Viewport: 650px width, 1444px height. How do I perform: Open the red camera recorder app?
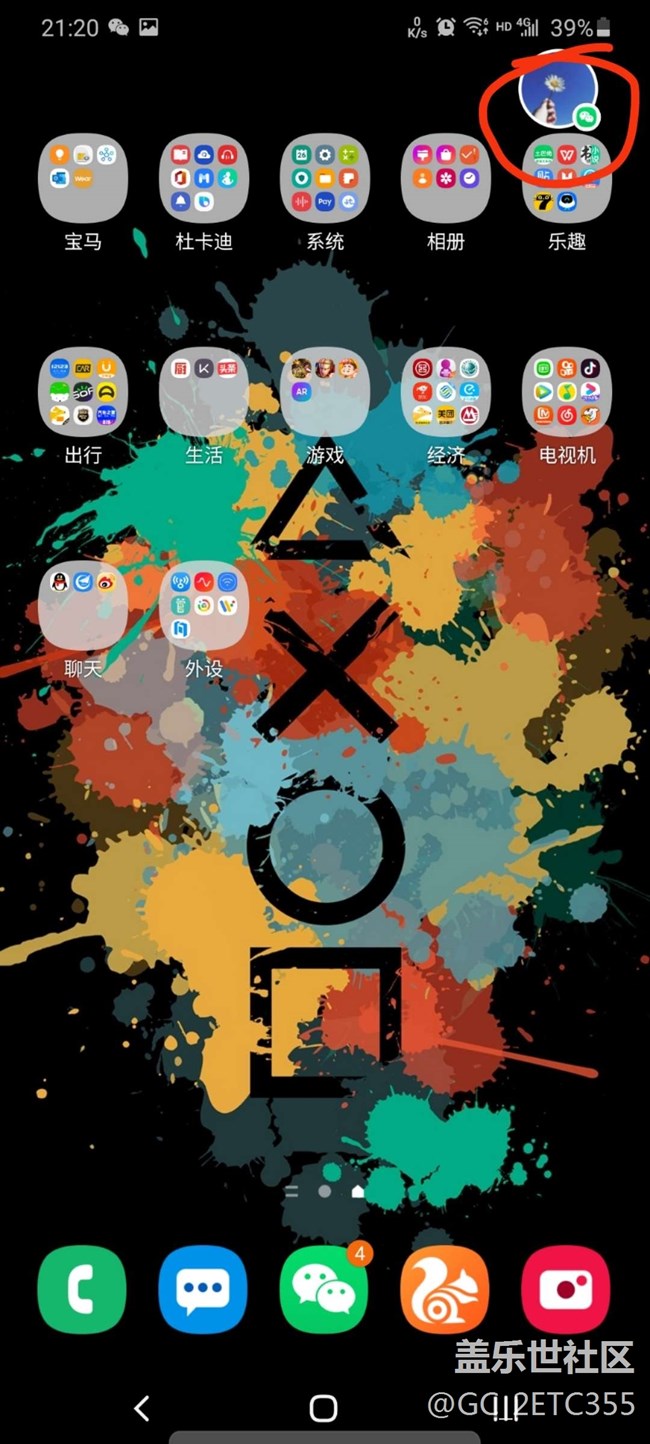click(x=566, y=1290)
